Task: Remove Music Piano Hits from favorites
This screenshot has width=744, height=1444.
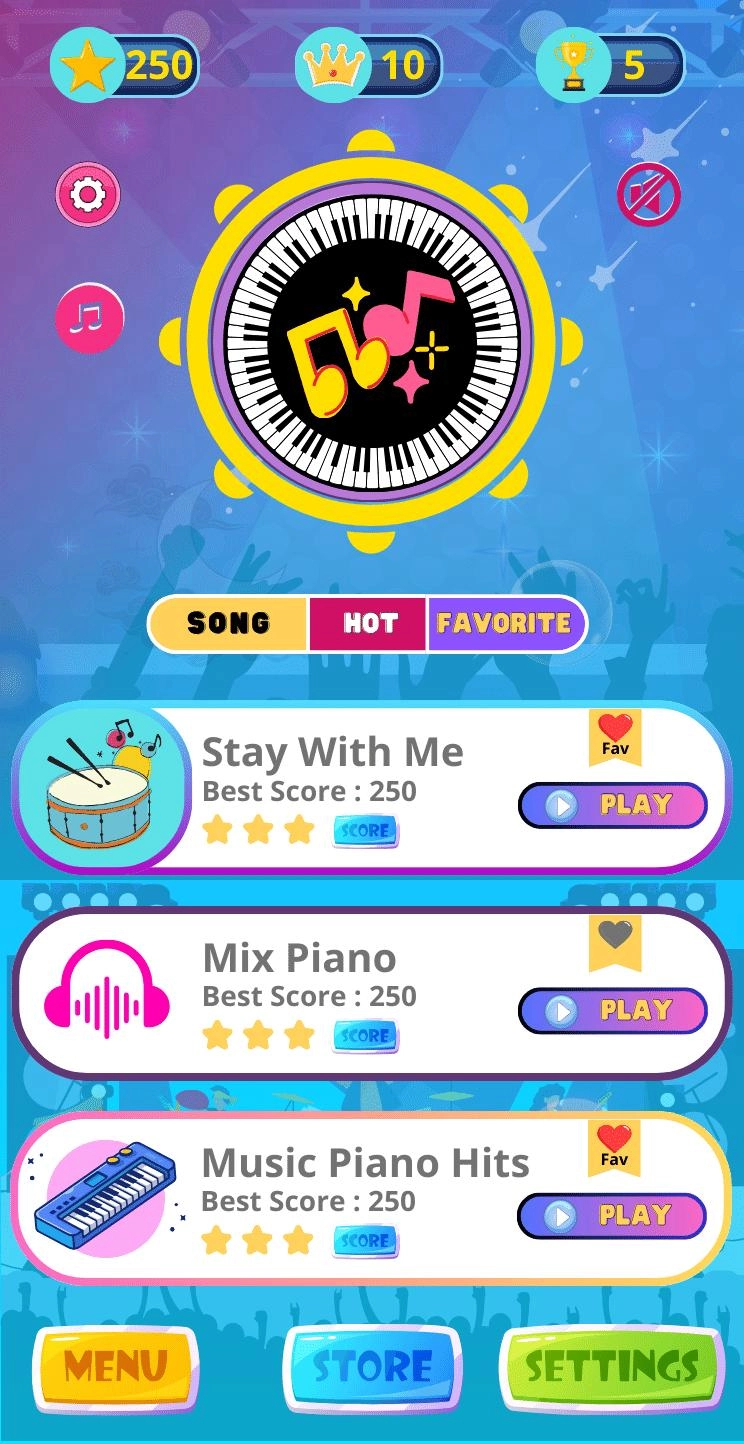Action: (x=614, y=1143)
